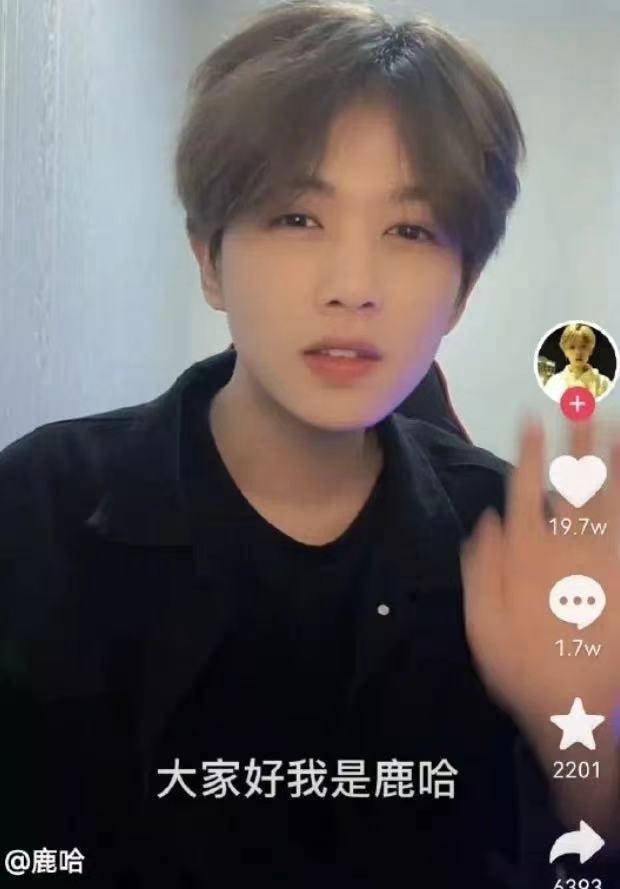
Task: Open the comments on this video
Action: pos(577,603)
